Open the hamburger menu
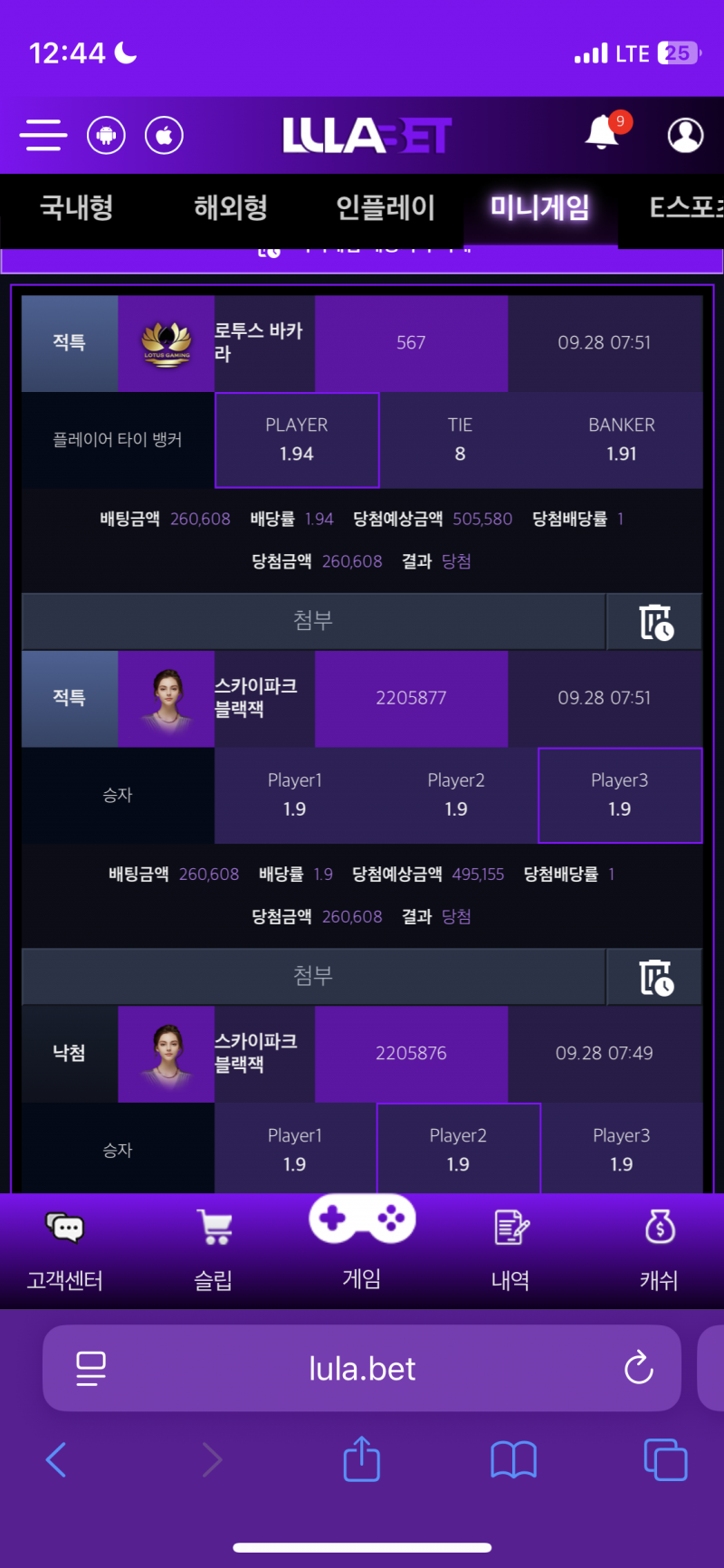This screenshot has height=1568, width=724. (x=43, y=136)
